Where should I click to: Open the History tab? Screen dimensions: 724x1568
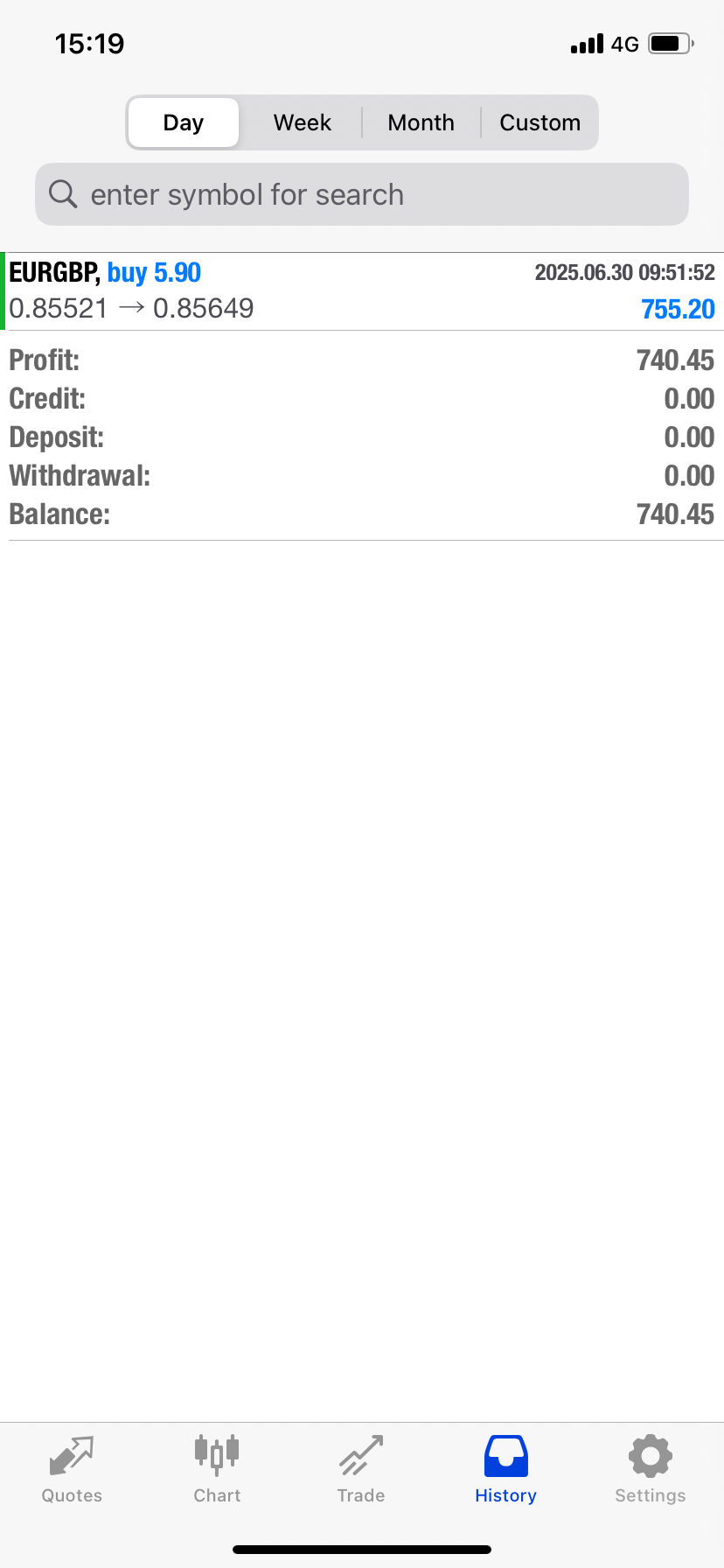pyautogui.click(x=505, y=1470)
